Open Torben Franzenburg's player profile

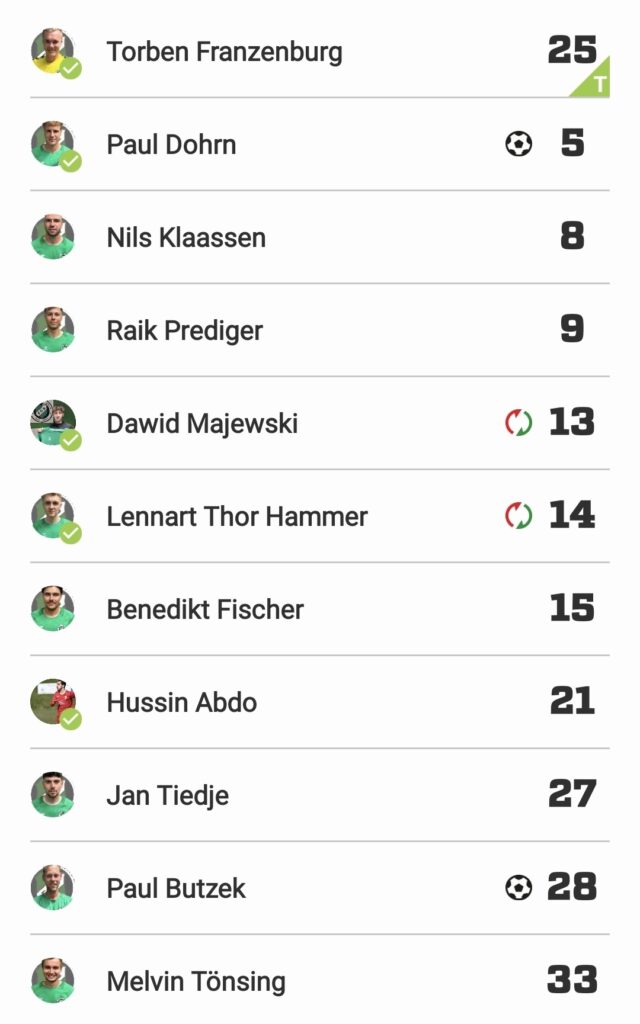click(224, 52)
